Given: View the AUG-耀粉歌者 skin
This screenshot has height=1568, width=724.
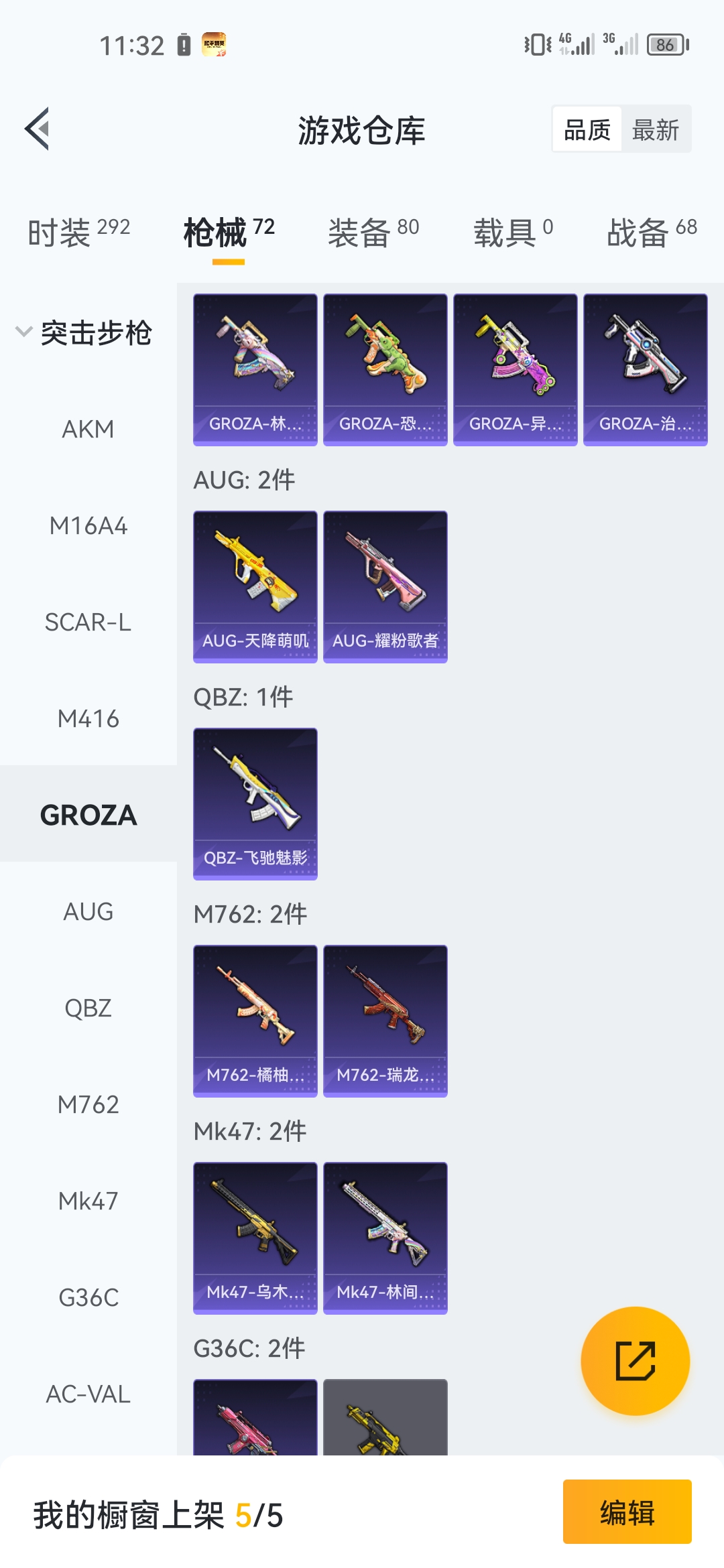Looking at the screenshot, I should tap(385, 586).
